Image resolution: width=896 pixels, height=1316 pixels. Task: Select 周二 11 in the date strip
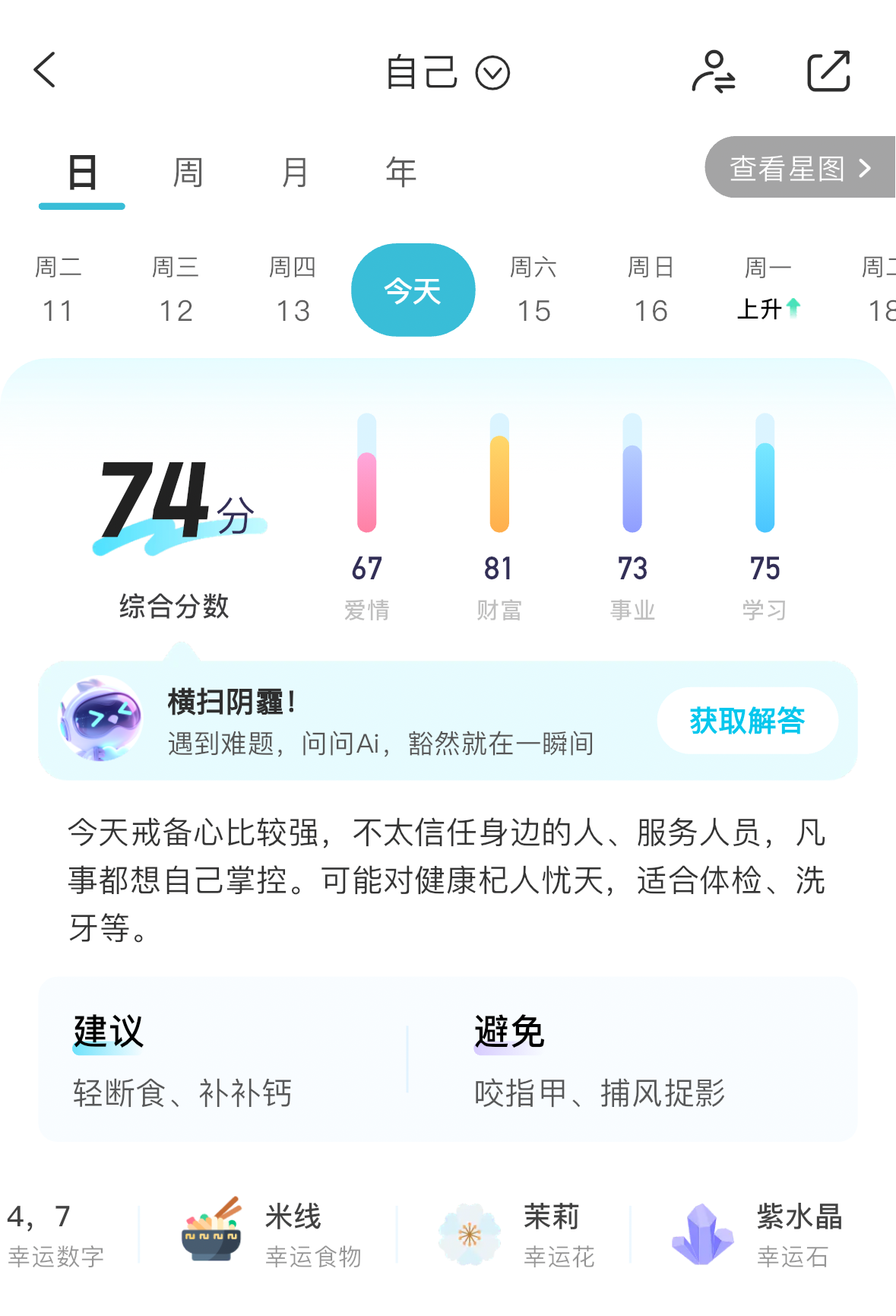(58, 290)
